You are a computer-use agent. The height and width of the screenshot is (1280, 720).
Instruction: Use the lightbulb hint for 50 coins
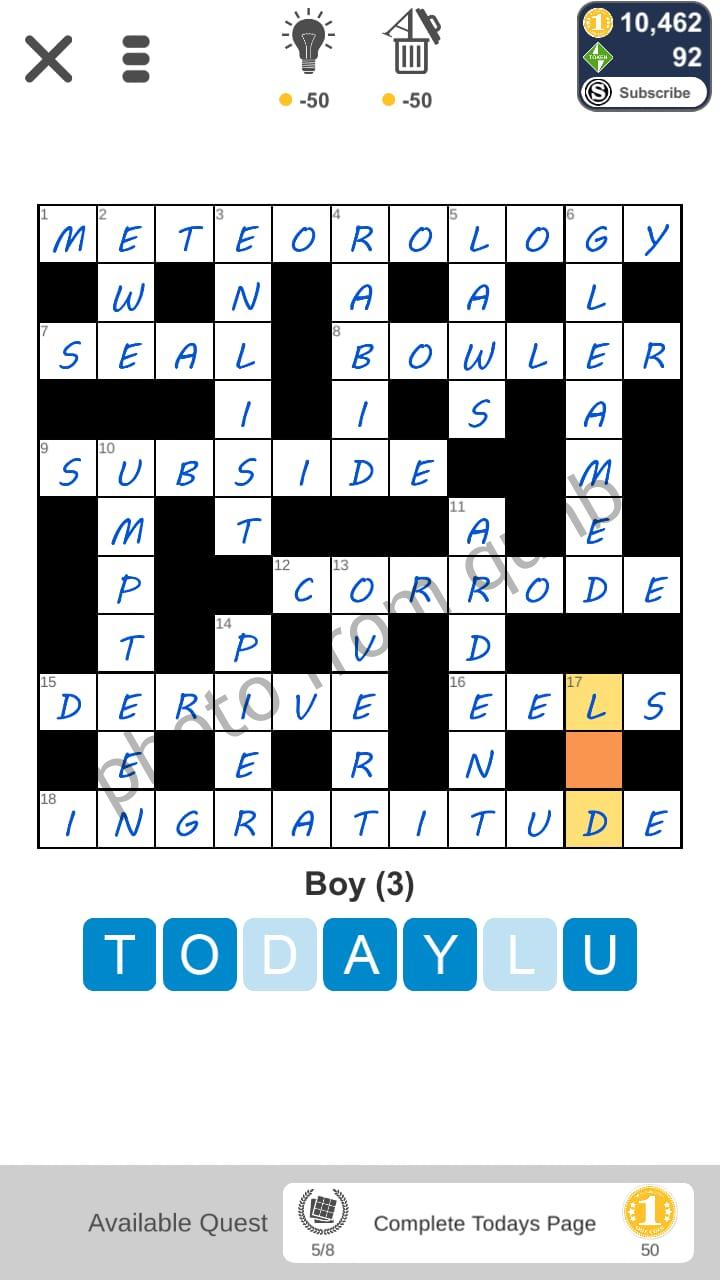tap(307, 45)
